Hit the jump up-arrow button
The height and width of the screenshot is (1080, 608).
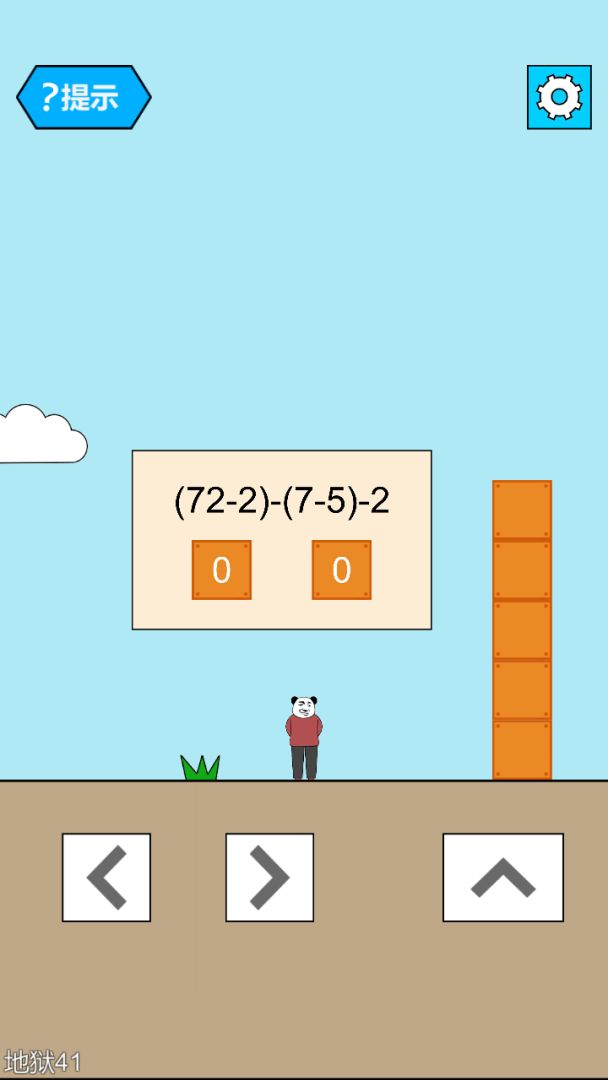503,878
